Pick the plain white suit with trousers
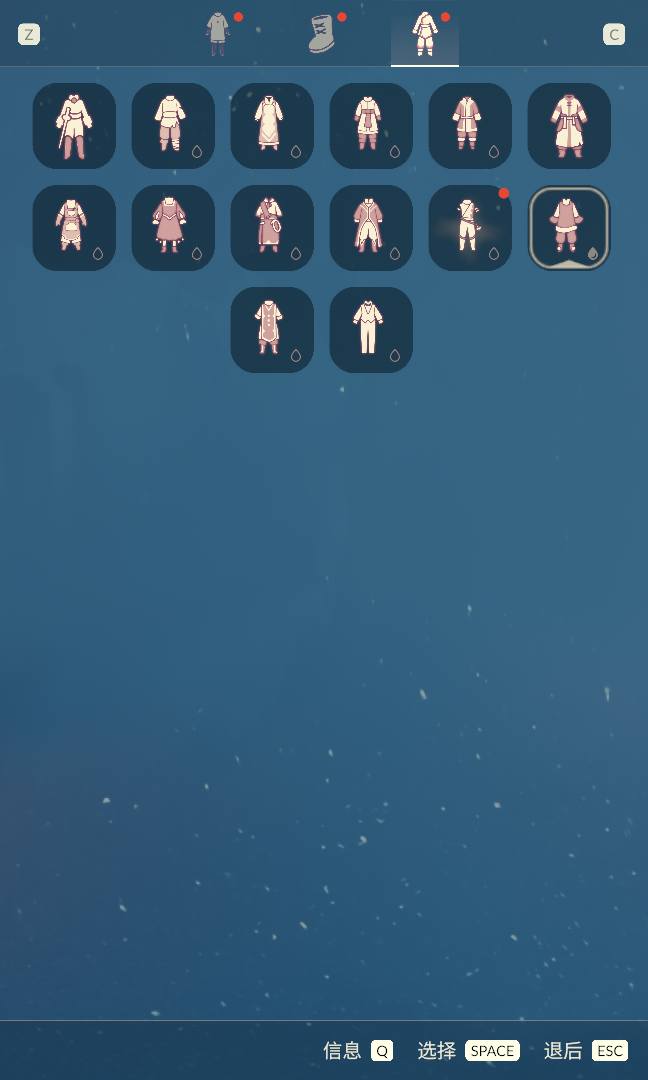 point(371,329)
